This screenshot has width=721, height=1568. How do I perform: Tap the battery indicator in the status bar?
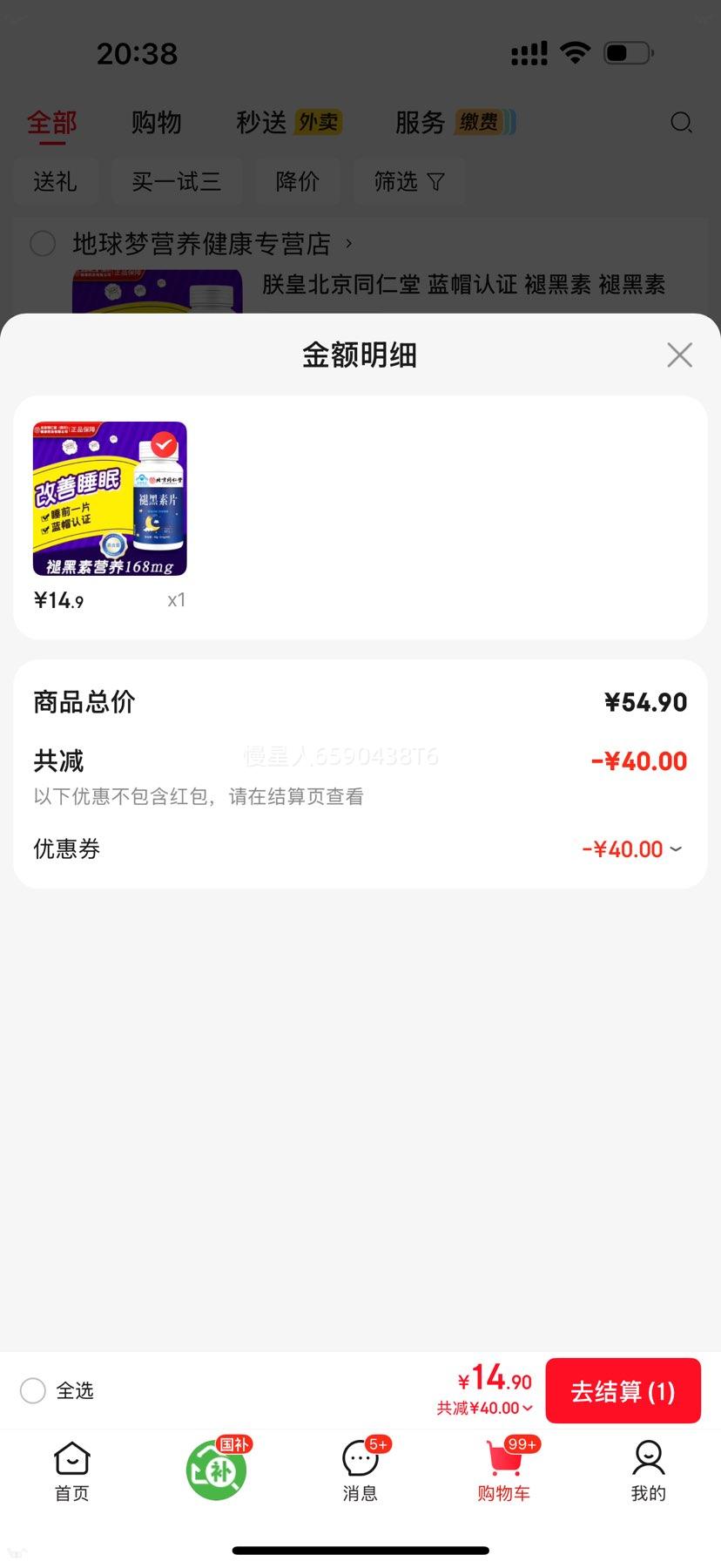click(x=626, y=52)
